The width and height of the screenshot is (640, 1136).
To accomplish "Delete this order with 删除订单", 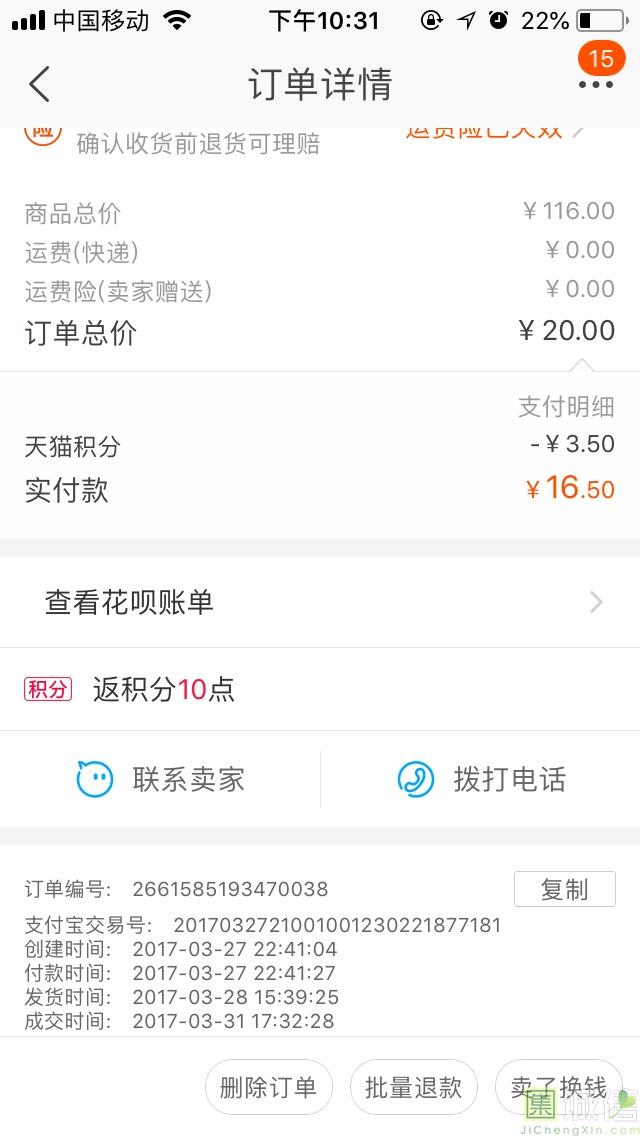I will (x=268, y=1087).
